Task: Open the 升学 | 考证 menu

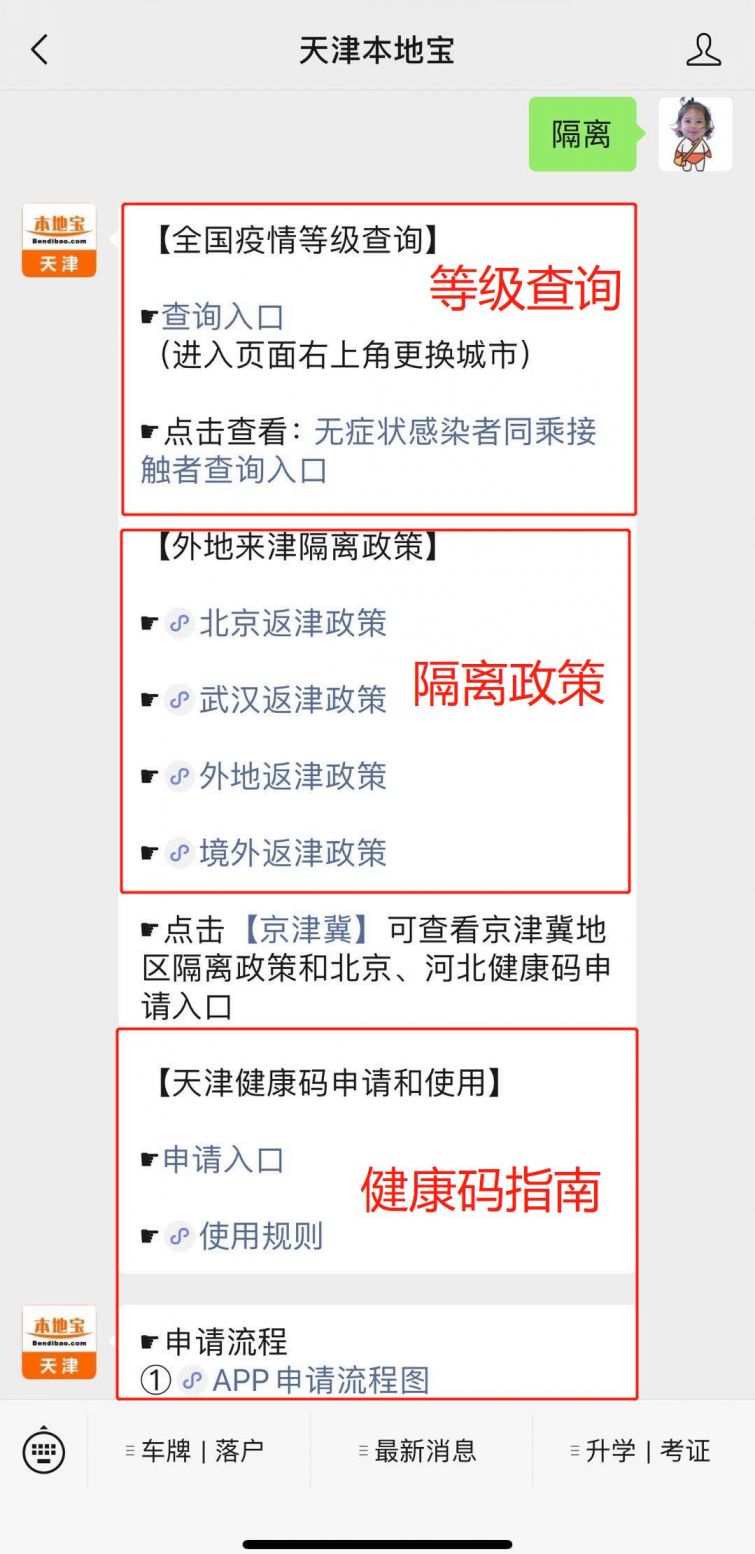Action: coord(642,1451)
